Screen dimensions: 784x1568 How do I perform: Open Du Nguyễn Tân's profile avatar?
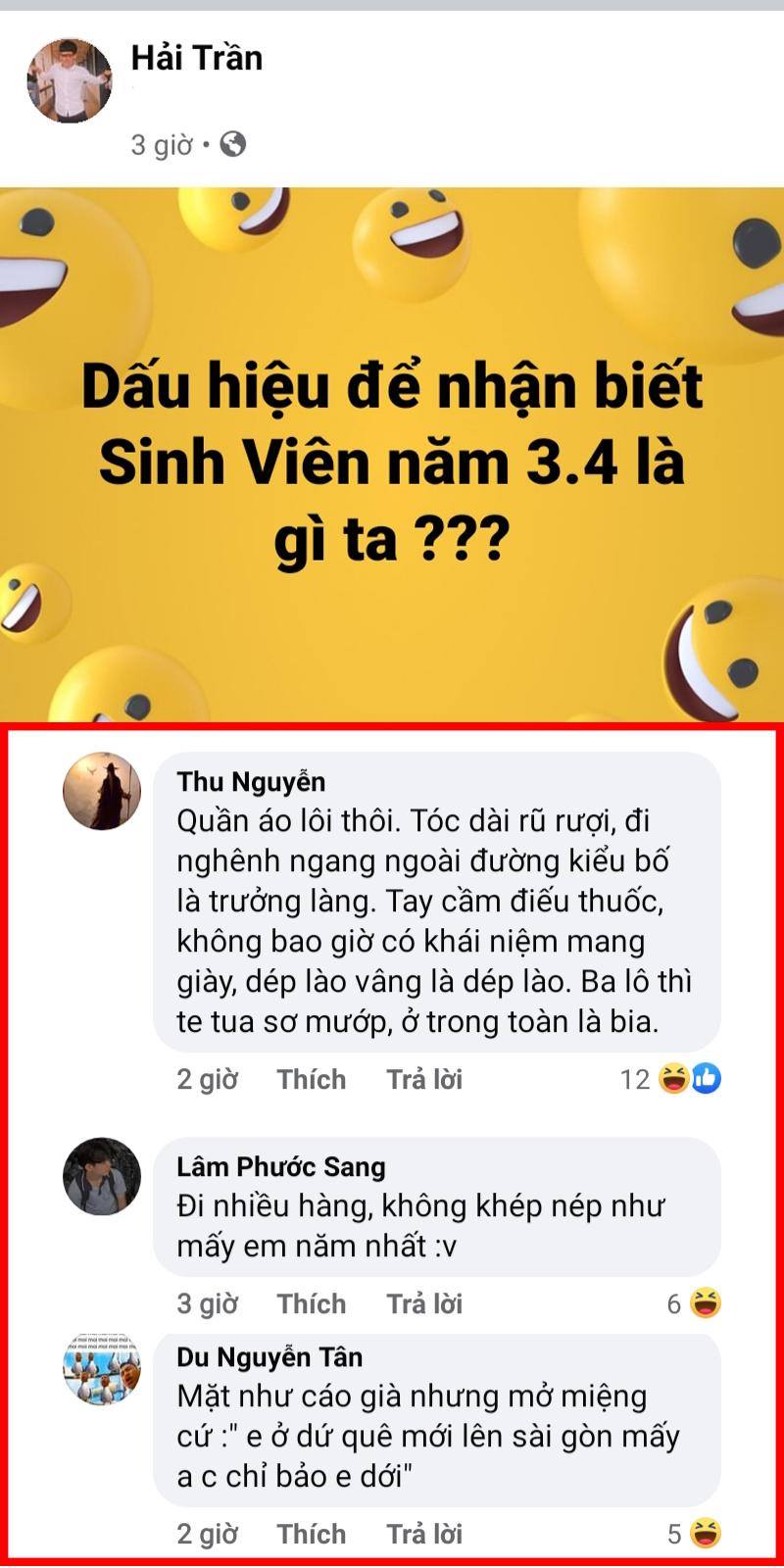point(102,1369)
